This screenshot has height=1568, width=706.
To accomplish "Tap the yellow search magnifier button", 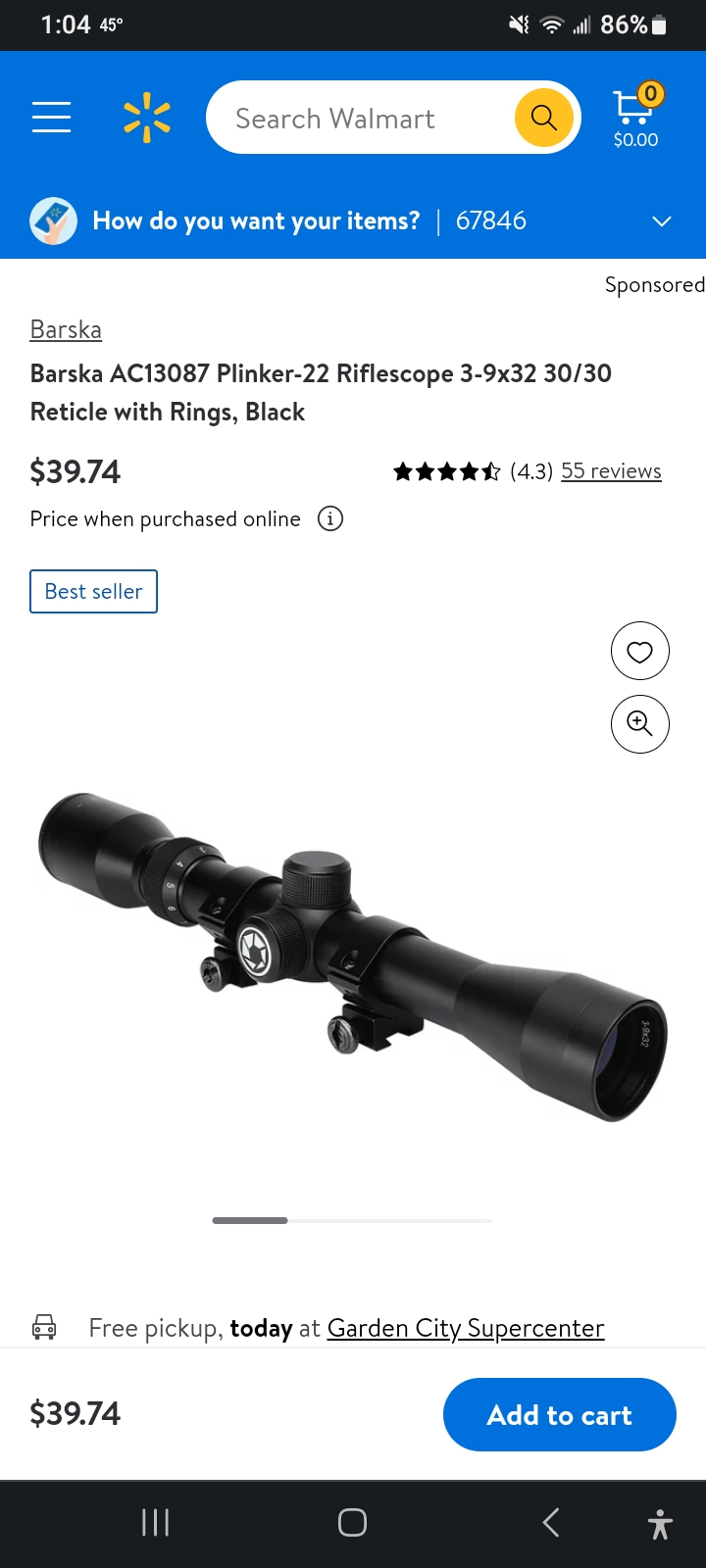I will click(543, 118).
